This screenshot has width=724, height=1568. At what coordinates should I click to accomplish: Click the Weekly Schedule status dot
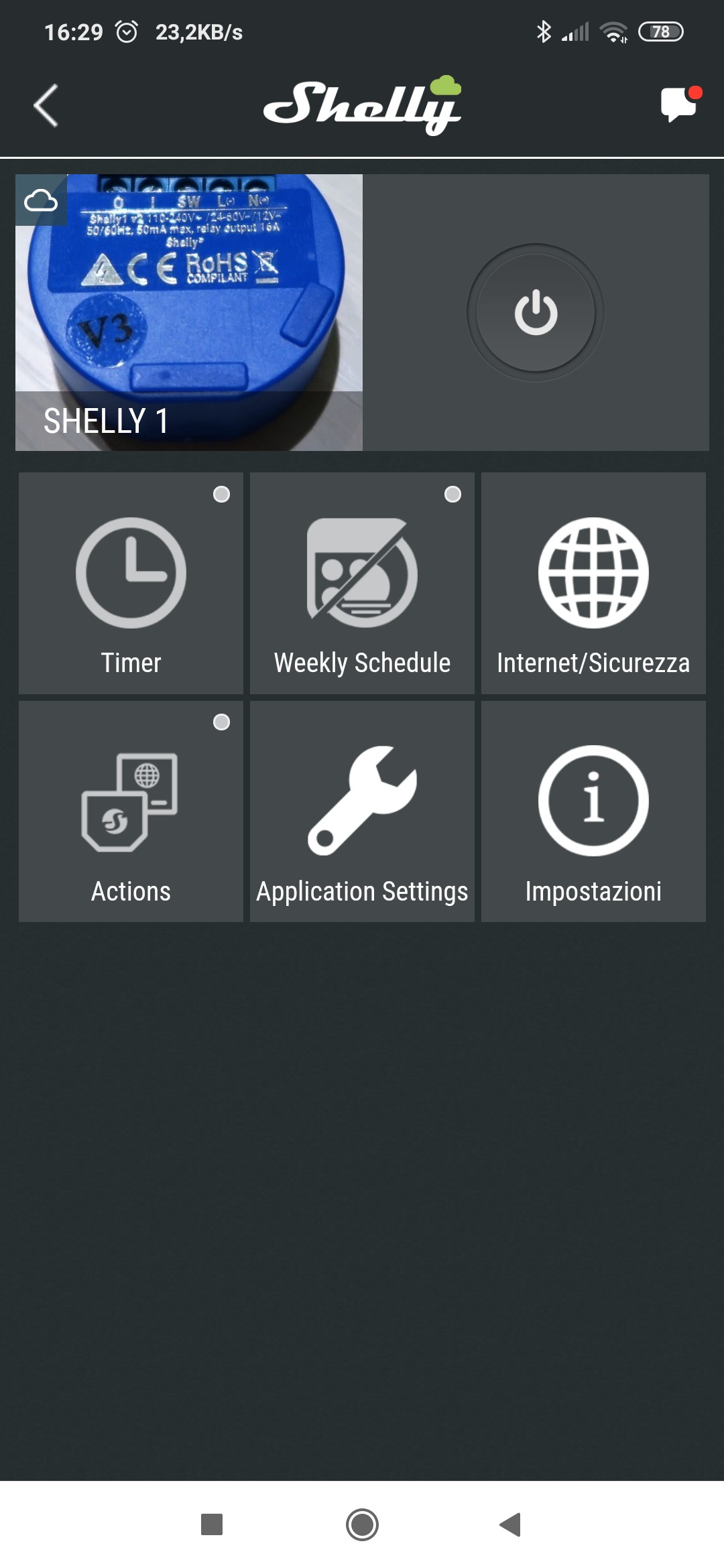point(452,495)
